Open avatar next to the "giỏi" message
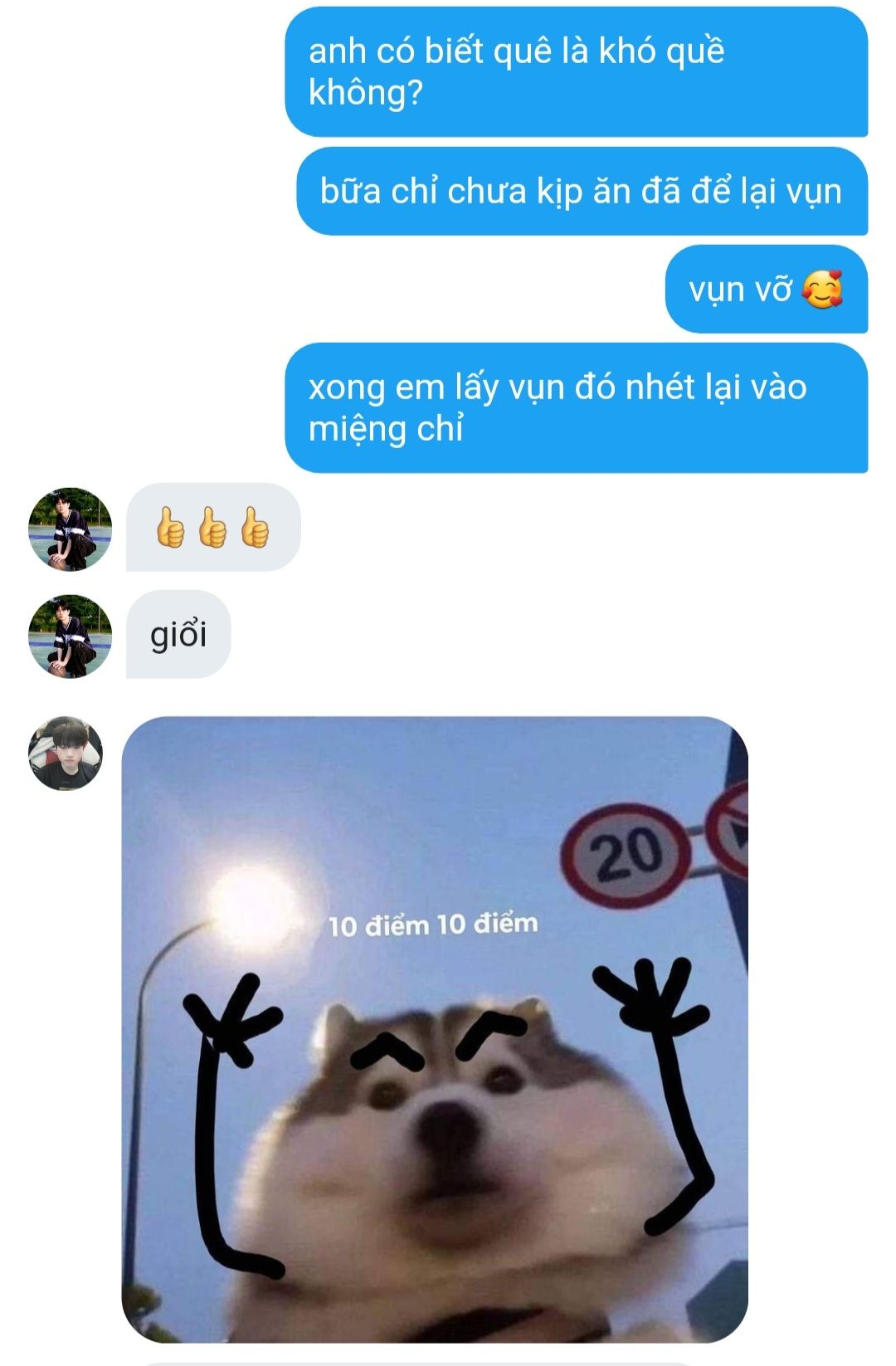 tap(70, 636)
